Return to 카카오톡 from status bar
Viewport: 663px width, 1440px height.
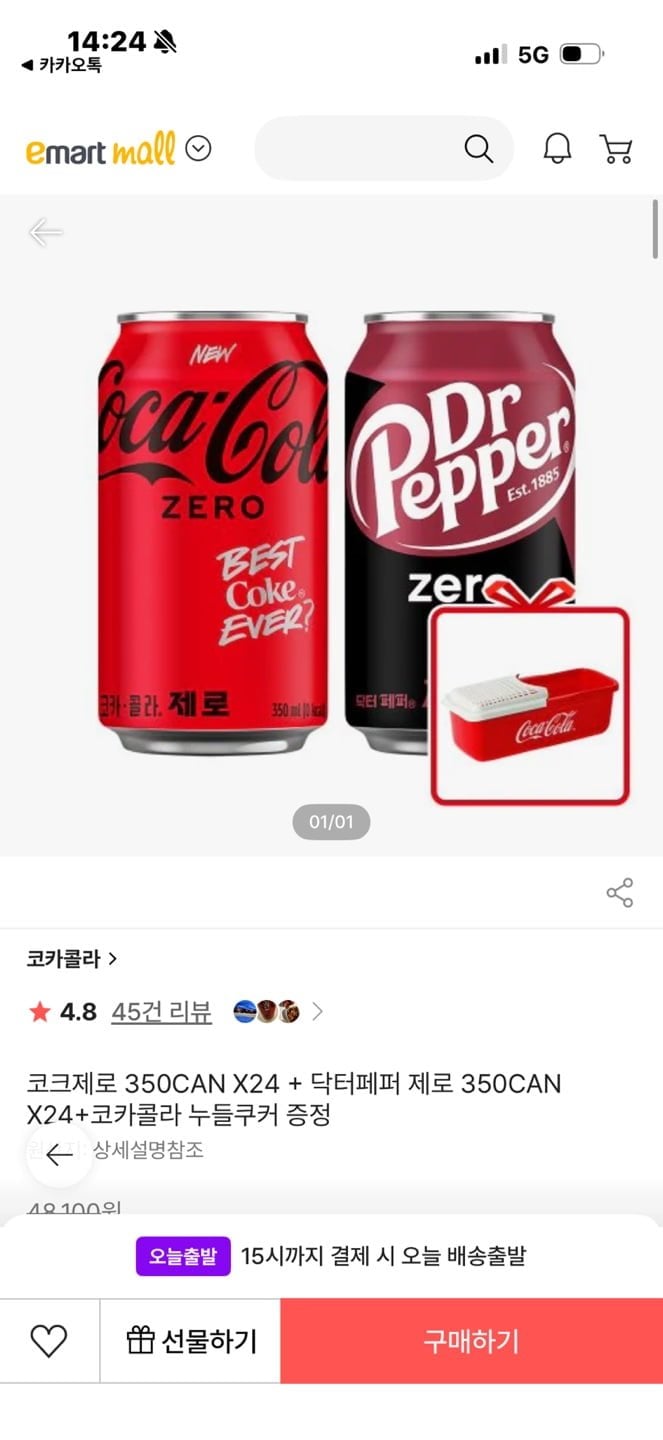tap(62, 66)
